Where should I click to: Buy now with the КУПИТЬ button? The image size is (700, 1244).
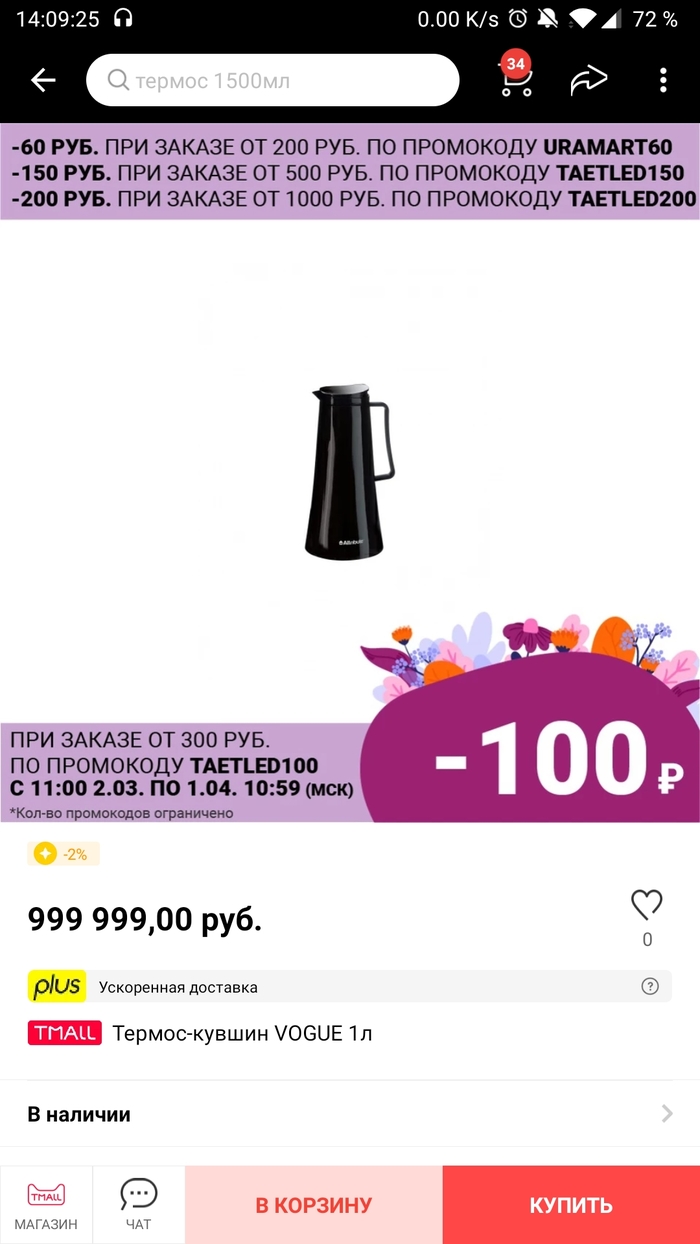571,1205
